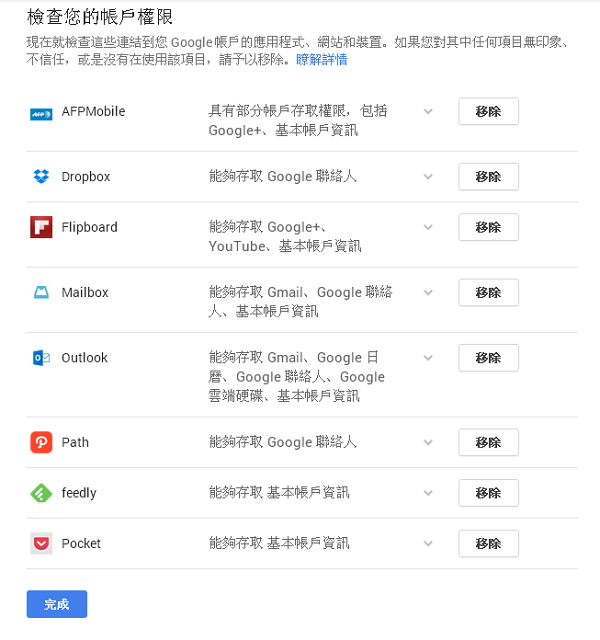
Task: Remove AFPMobile account access
Action: pyautogui.click(x=488, y=111)
